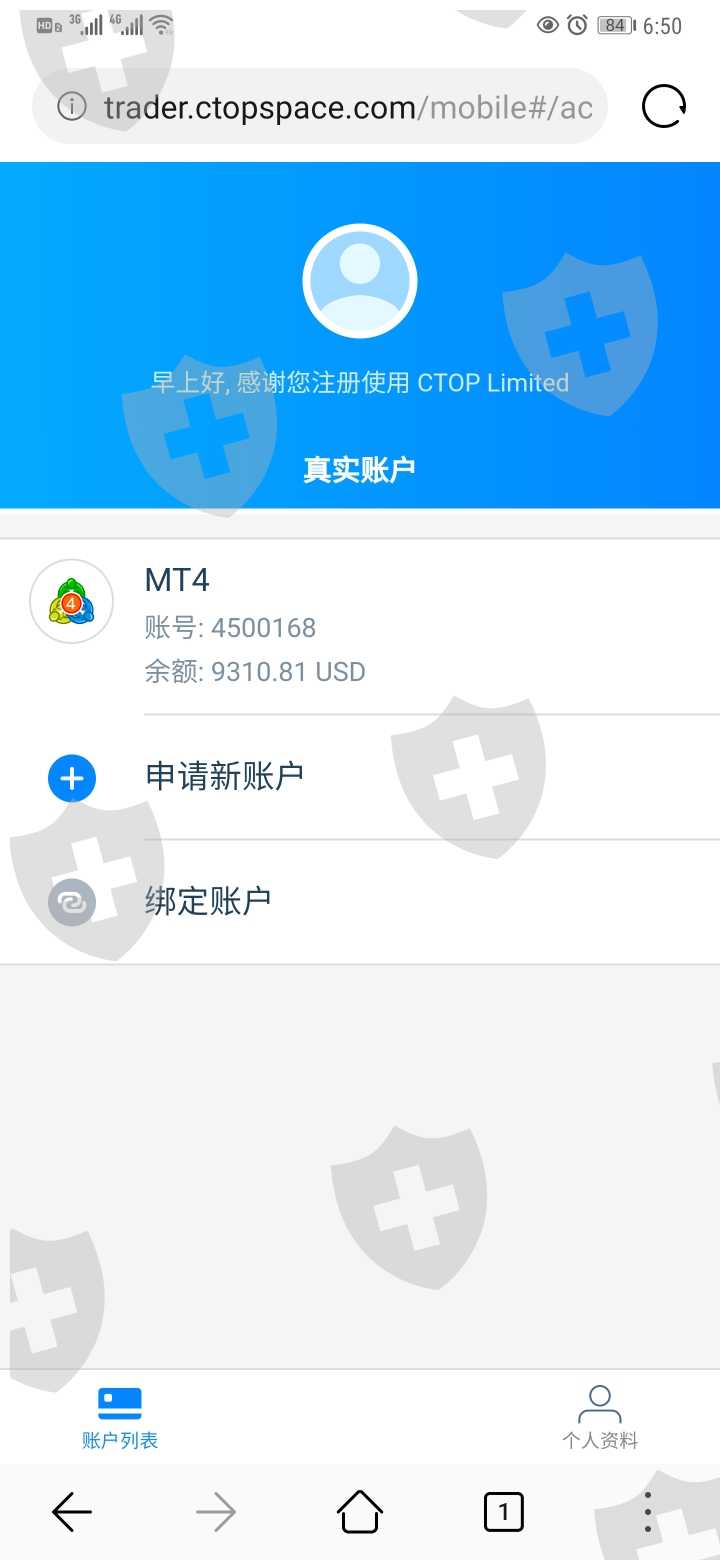
Task: Go back with the browser back arrow
Action: coord(72,1512)
